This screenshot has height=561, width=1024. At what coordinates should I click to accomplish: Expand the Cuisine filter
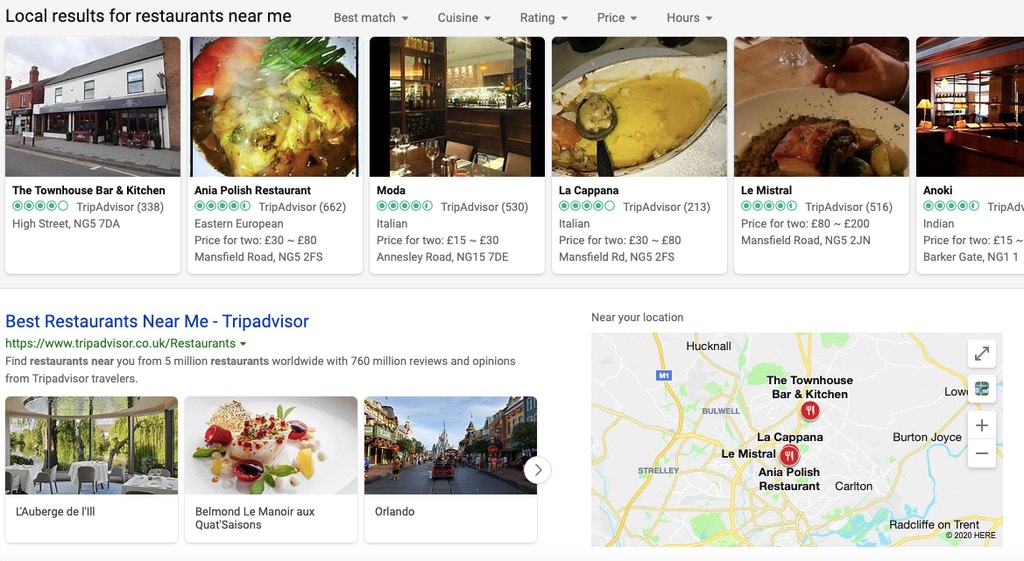(464, 18)
